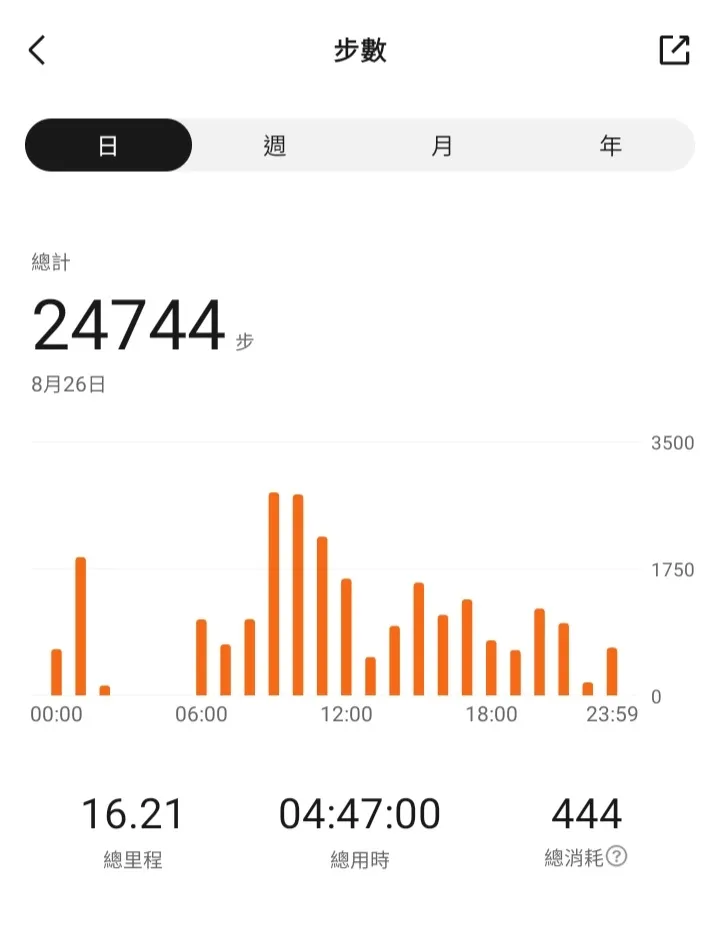Tap the 總用時 duration 04:47:00
This screenshot has height=930, width=720.
(x=360, y=813)
